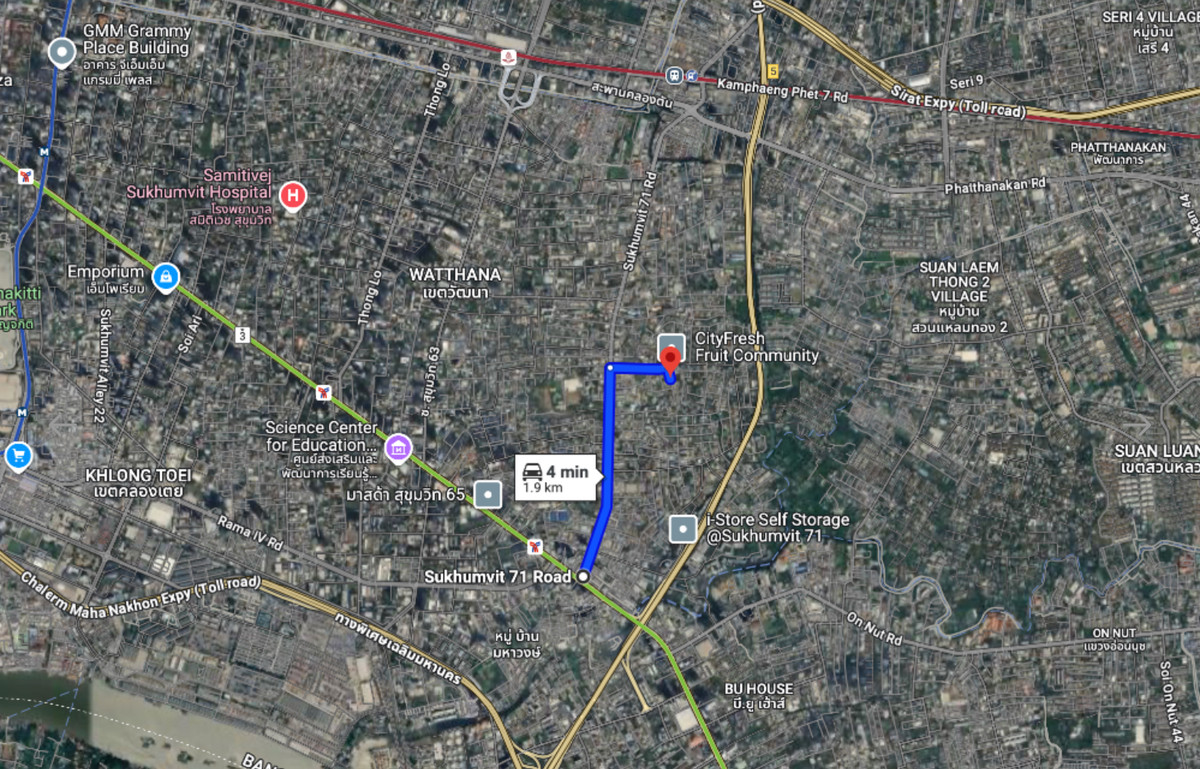Screen dimensions: 1200x769
Task: Select the Samitivej Sukhumvit Hospital marker
Action: click(292, 196)
